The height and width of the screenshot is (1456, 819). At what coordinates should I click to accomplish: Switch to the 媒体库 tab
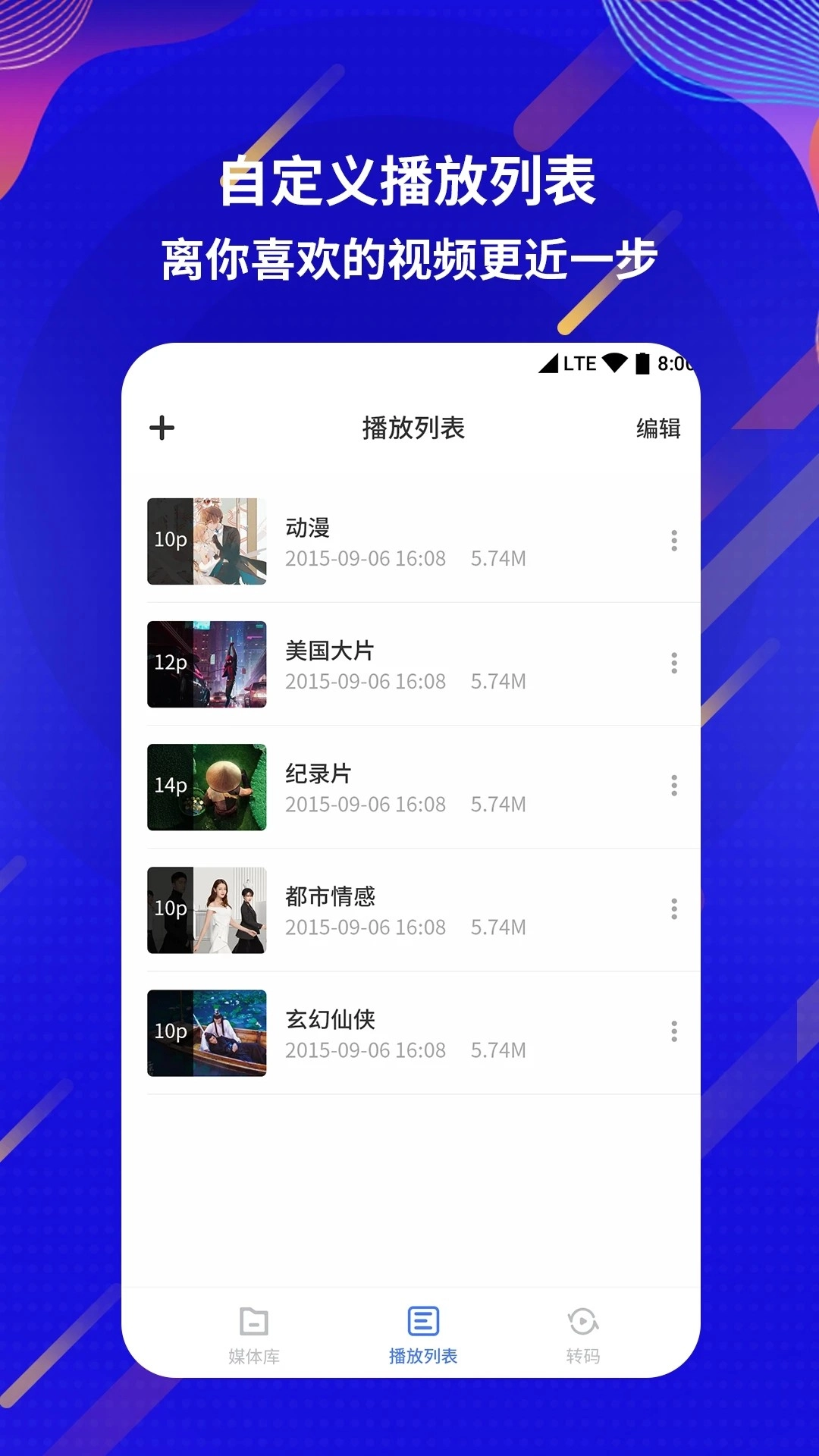pos(252,1335)
